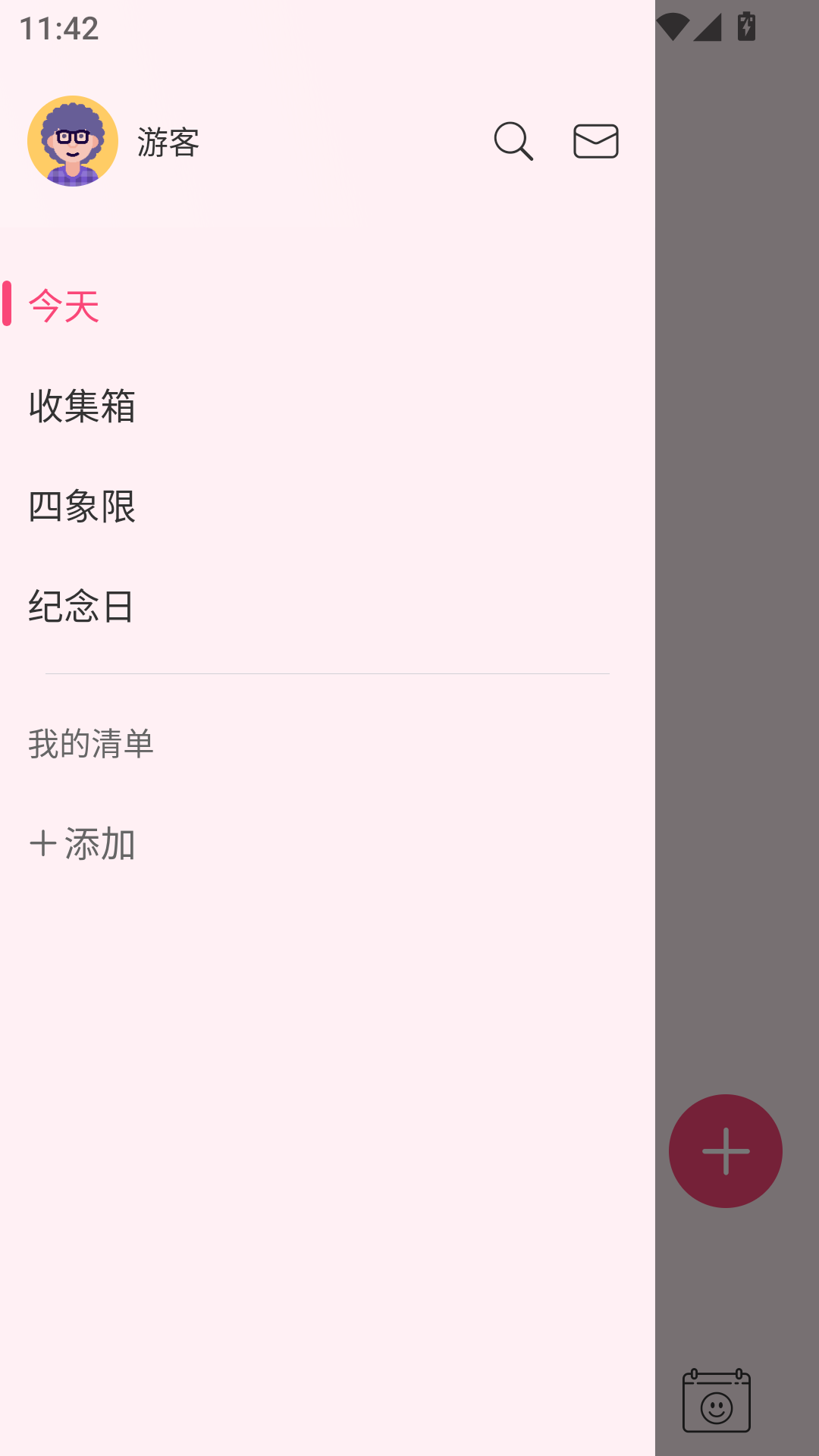Open the 收集箱 inbox entry
The image size is (819, 1456).
82,406
